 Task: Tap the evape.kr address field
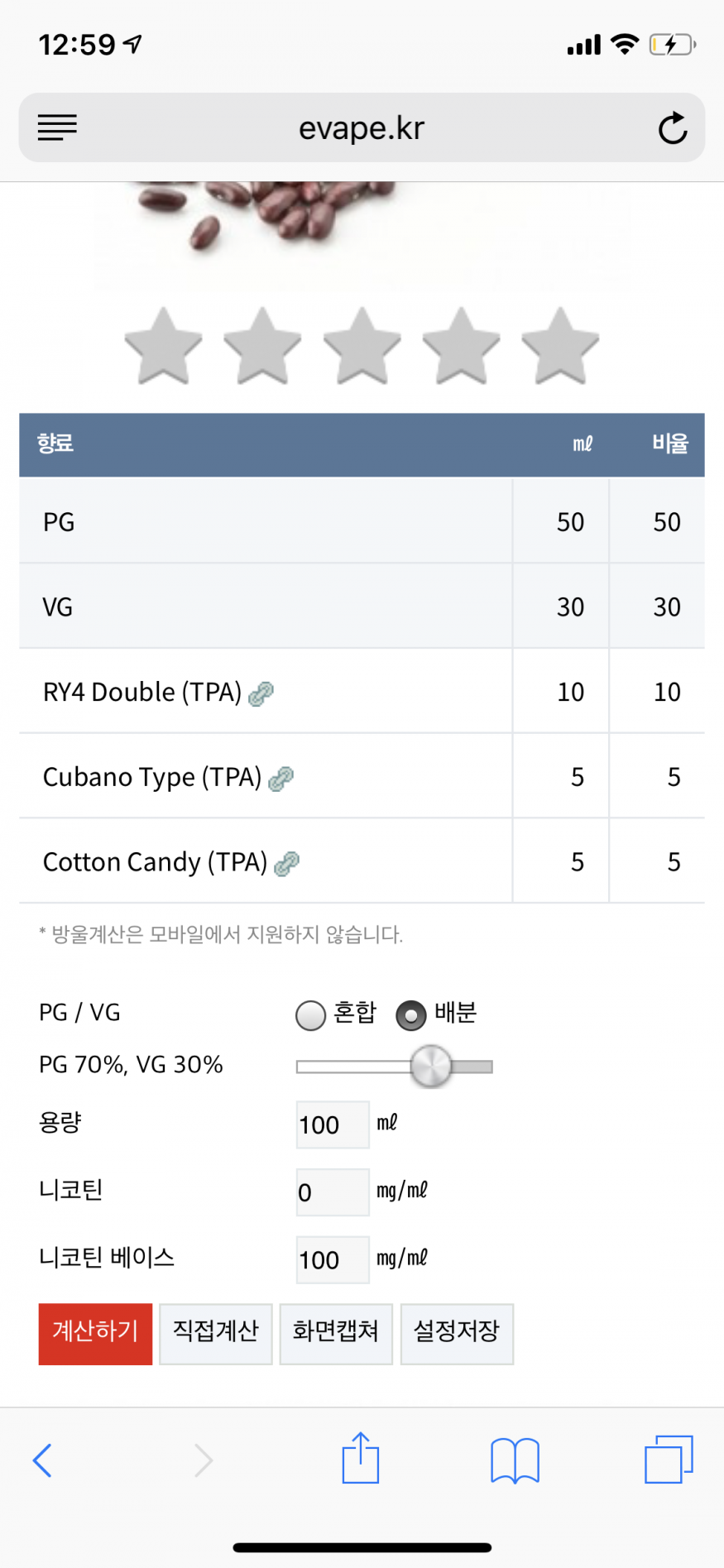point(362,128)
